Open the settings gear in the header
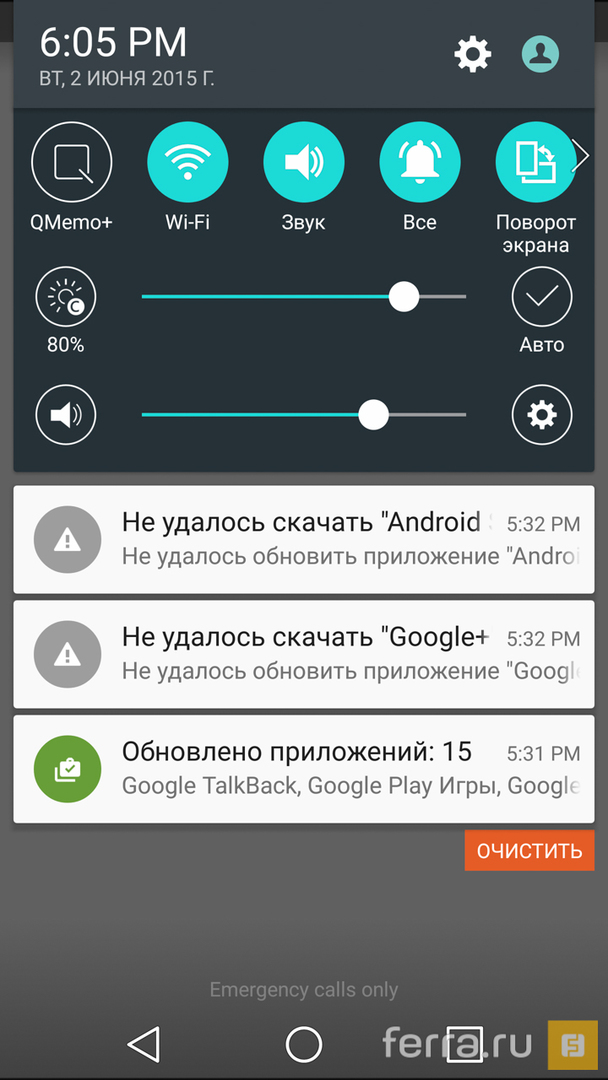The width and height of the screenshot is (608, 1080). (x=473, y=54)
